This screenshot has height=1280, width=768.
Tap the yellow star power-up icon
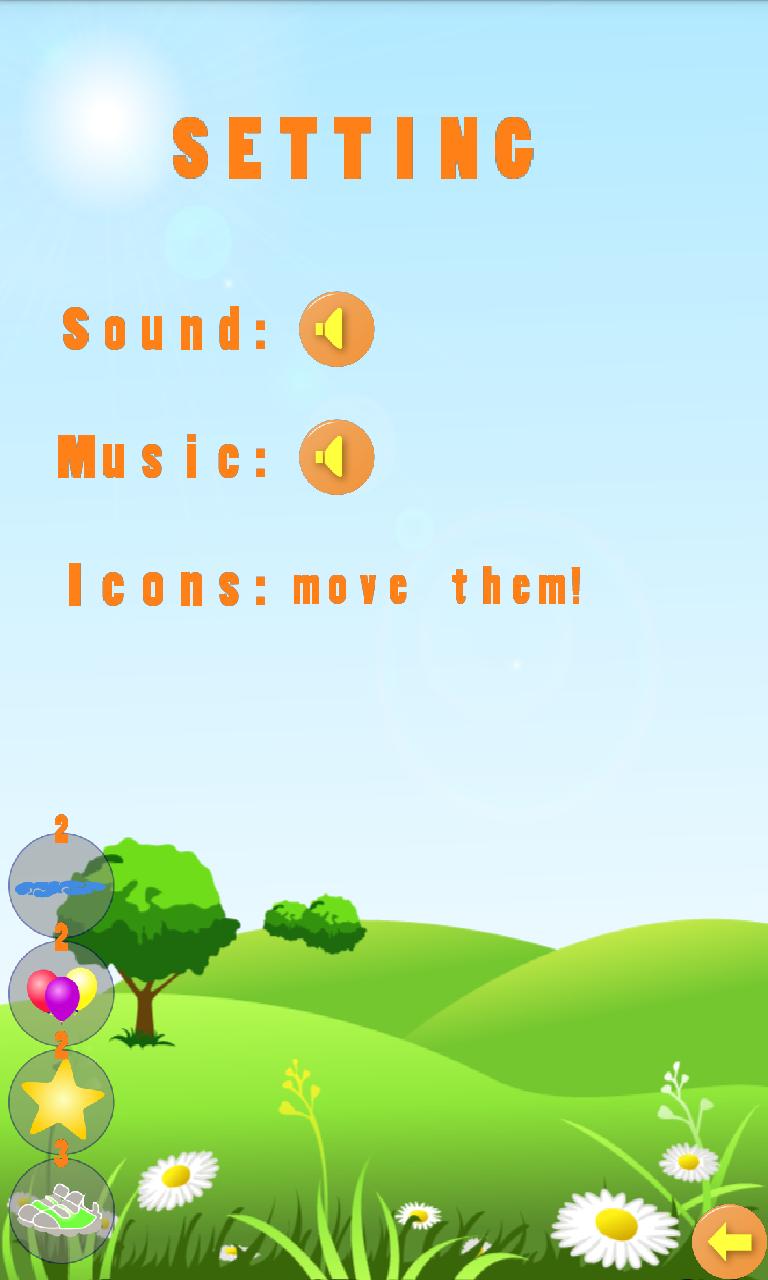61,1101
